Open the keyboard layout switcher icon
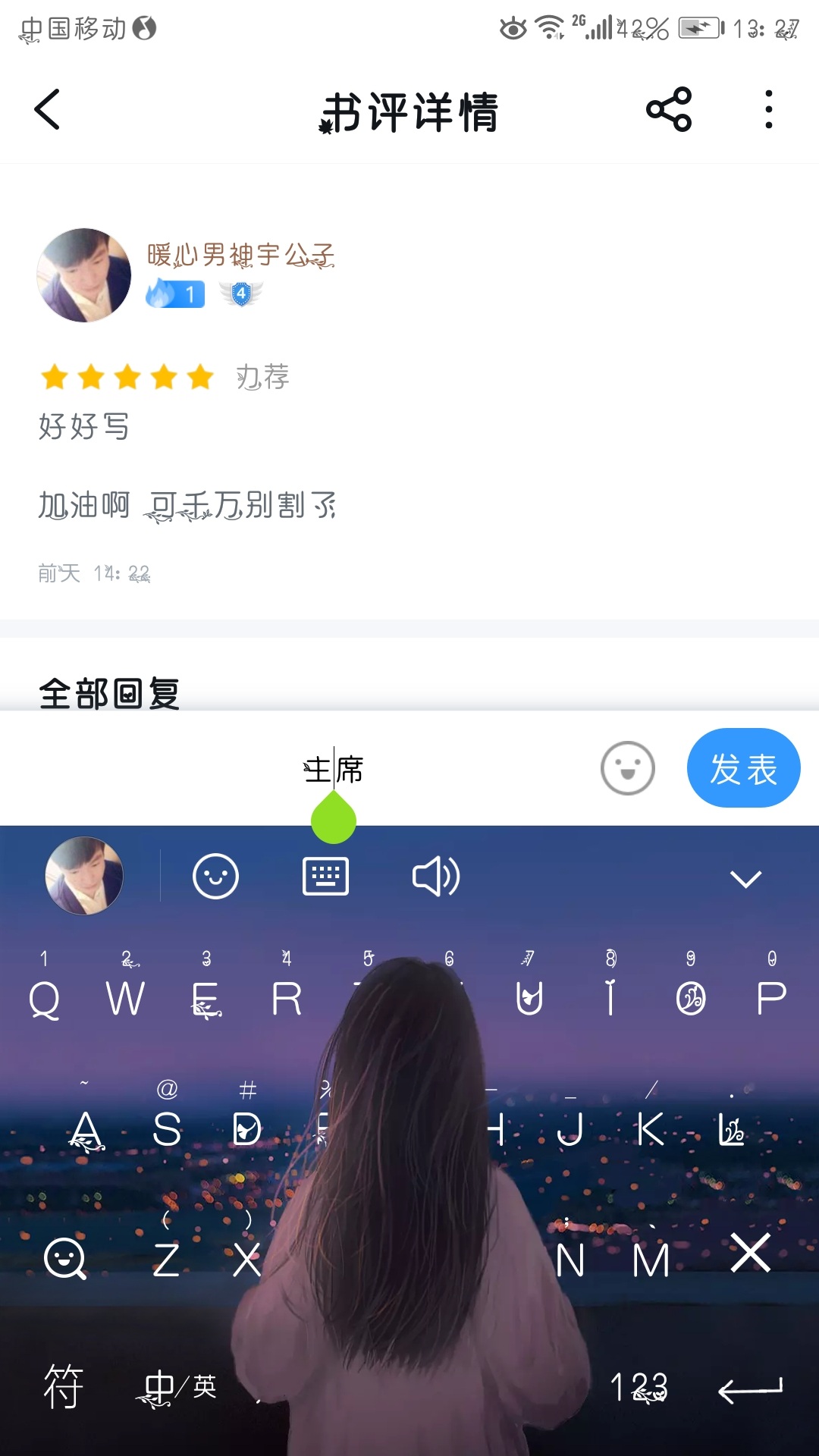 pyautogui.click(x=325, y=877)
